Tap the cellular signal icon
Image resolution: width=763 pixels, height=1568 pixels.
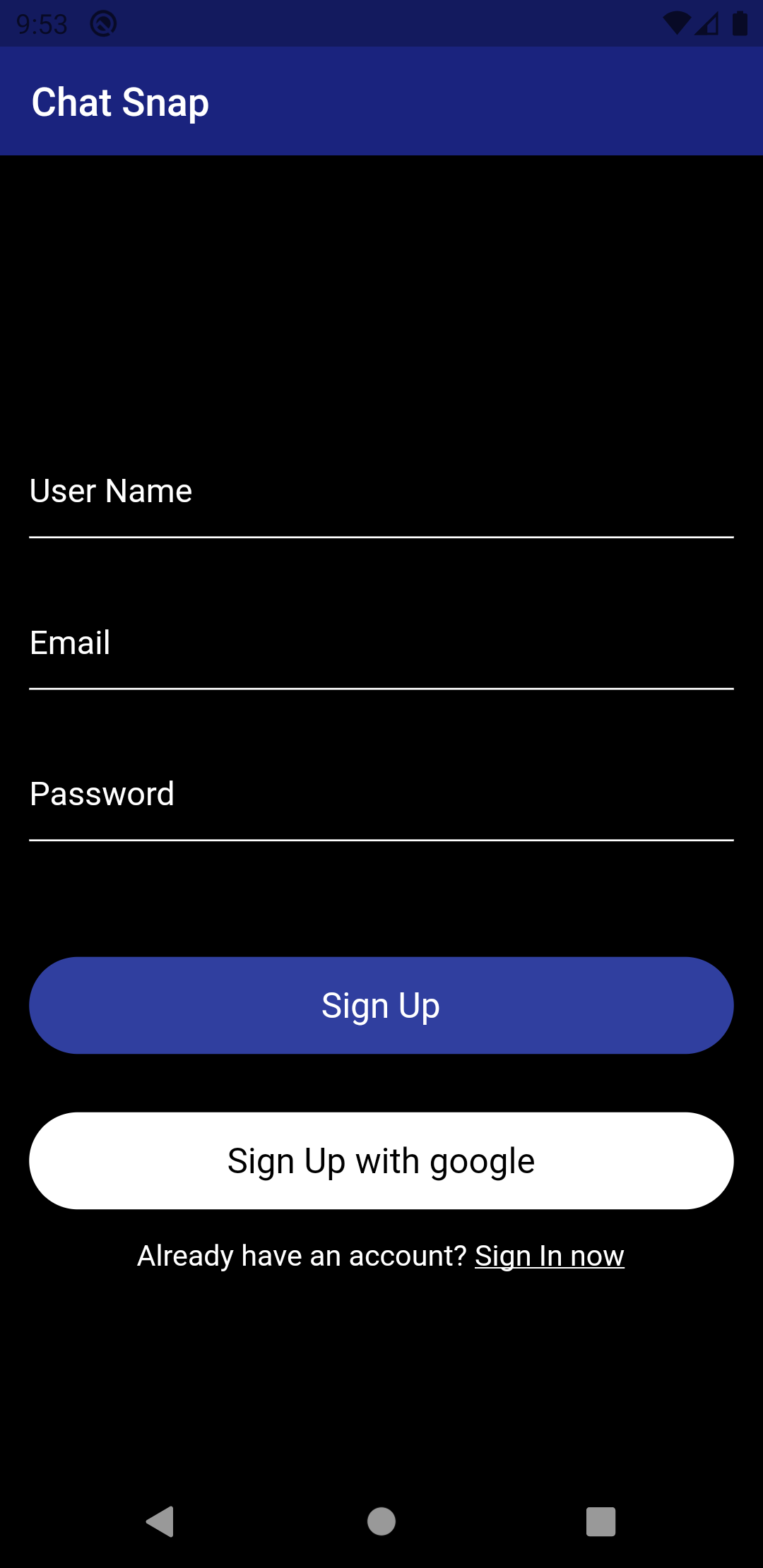point(707,23)
